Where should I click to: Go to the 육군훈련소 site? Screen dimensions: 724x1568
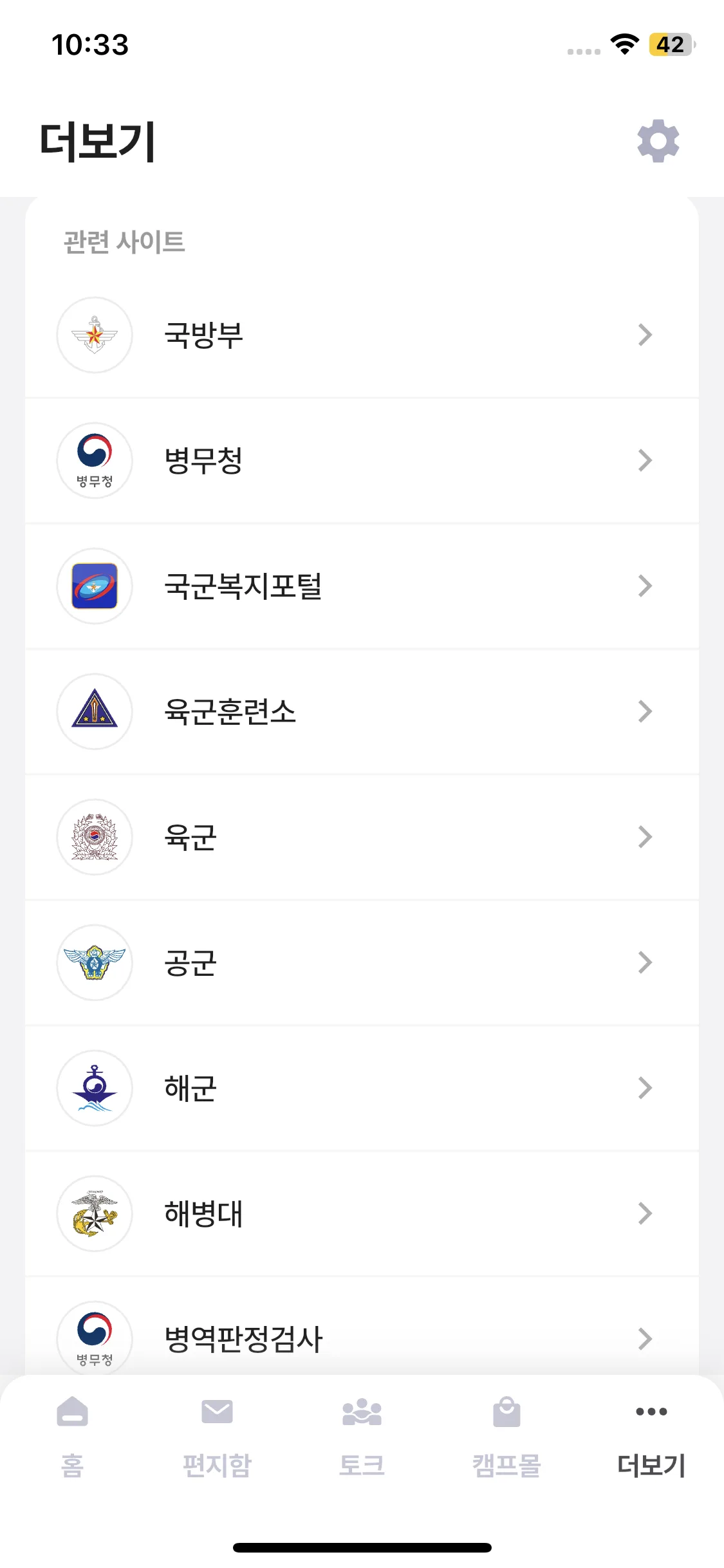[x=360, y=711]
